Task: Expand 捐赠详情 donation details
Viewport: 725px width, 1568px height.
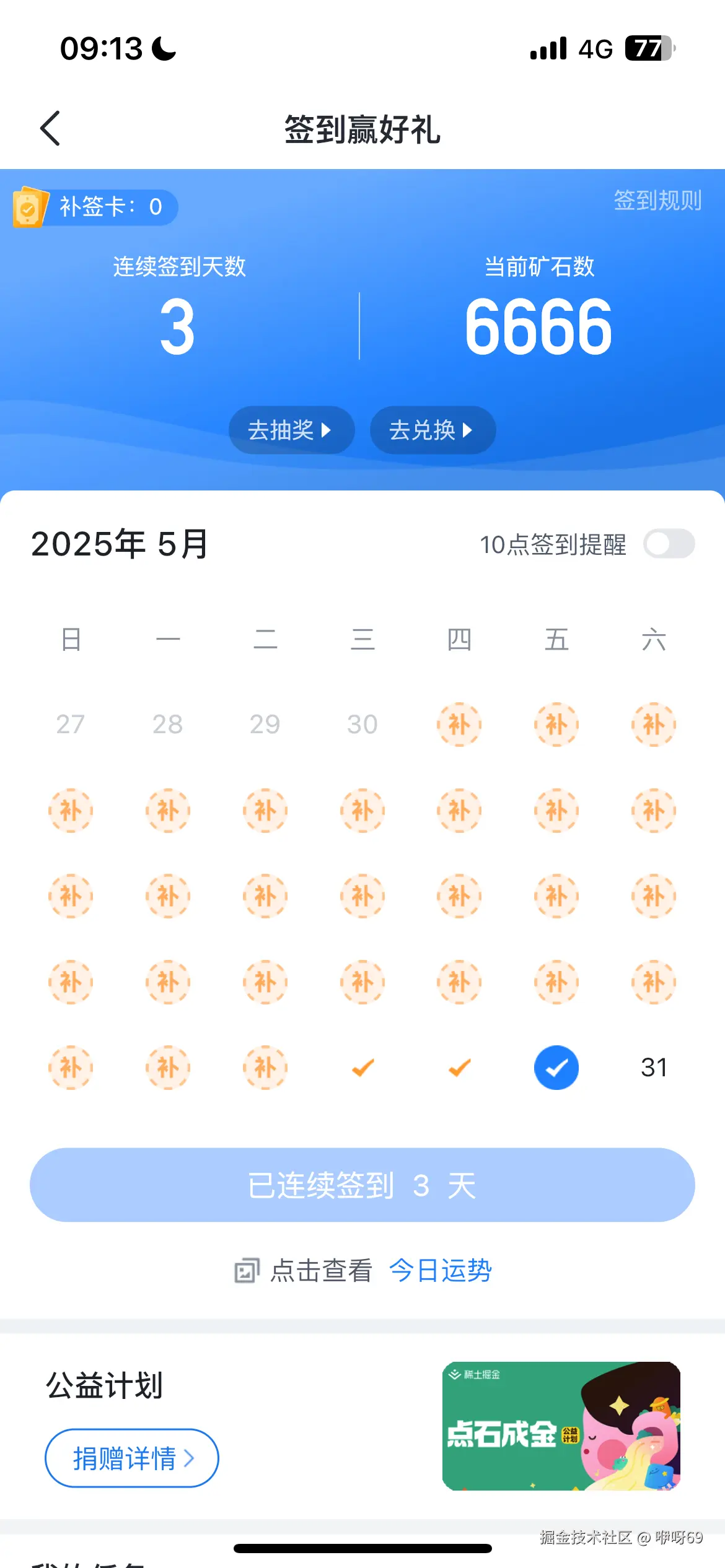Action: point(131,1458)
